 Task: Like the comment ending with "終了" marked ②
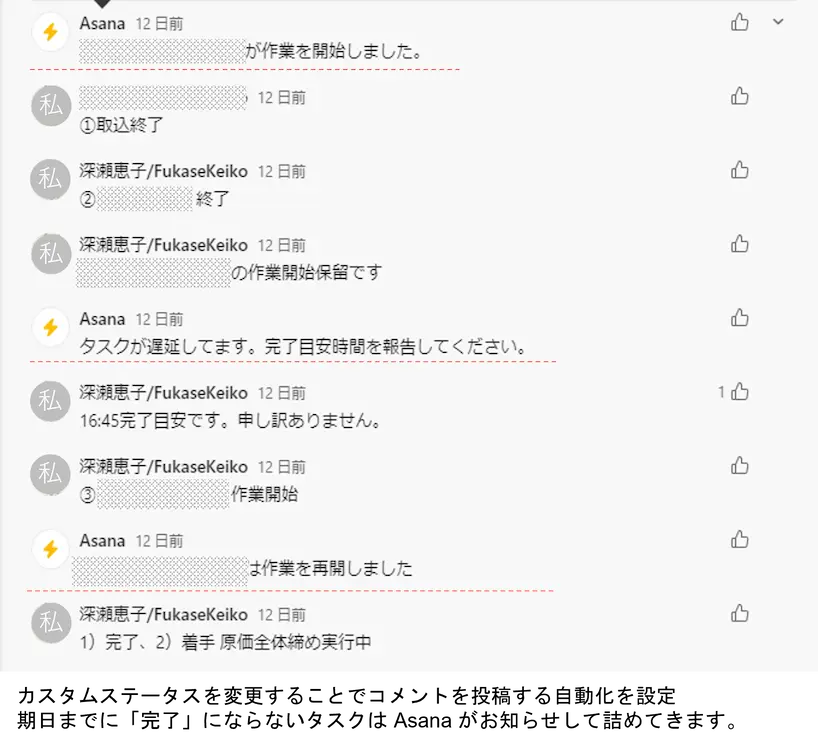point(740,170)
